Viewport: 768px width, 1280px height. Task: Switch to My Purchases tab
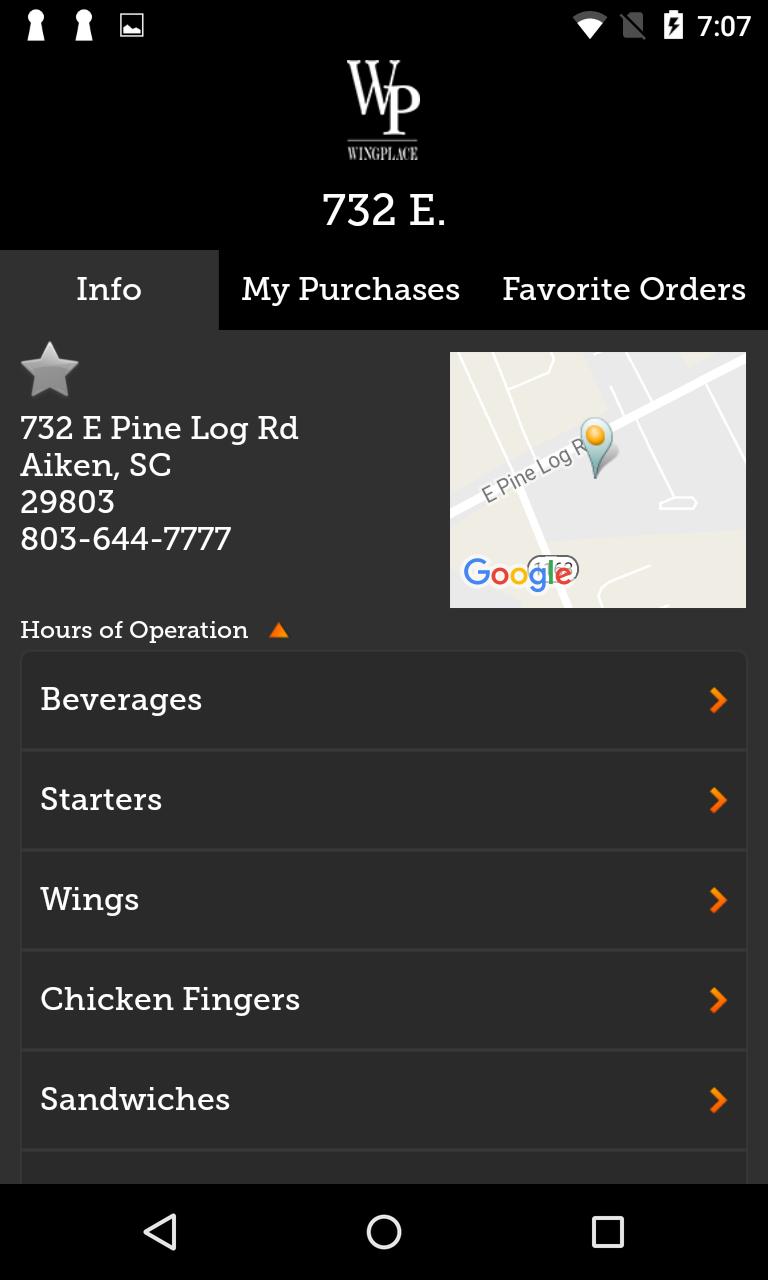point(350,289)
